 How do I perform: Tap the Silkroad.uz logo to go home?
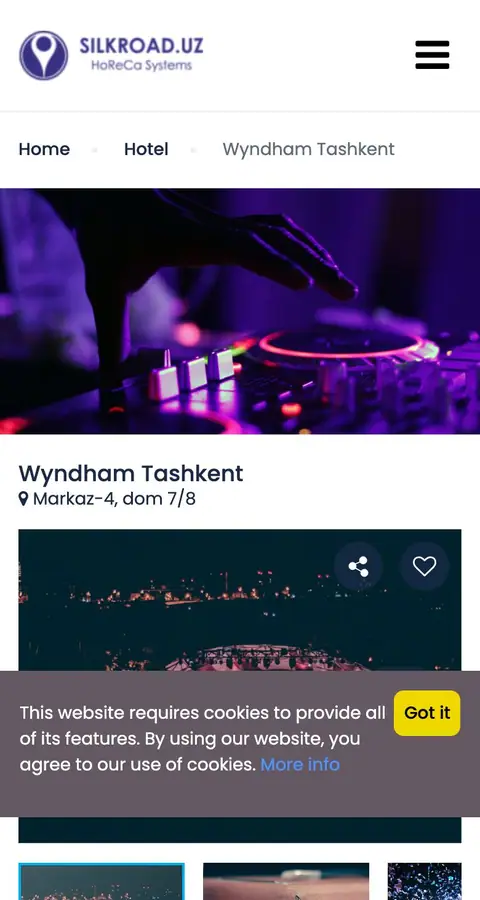111,55
